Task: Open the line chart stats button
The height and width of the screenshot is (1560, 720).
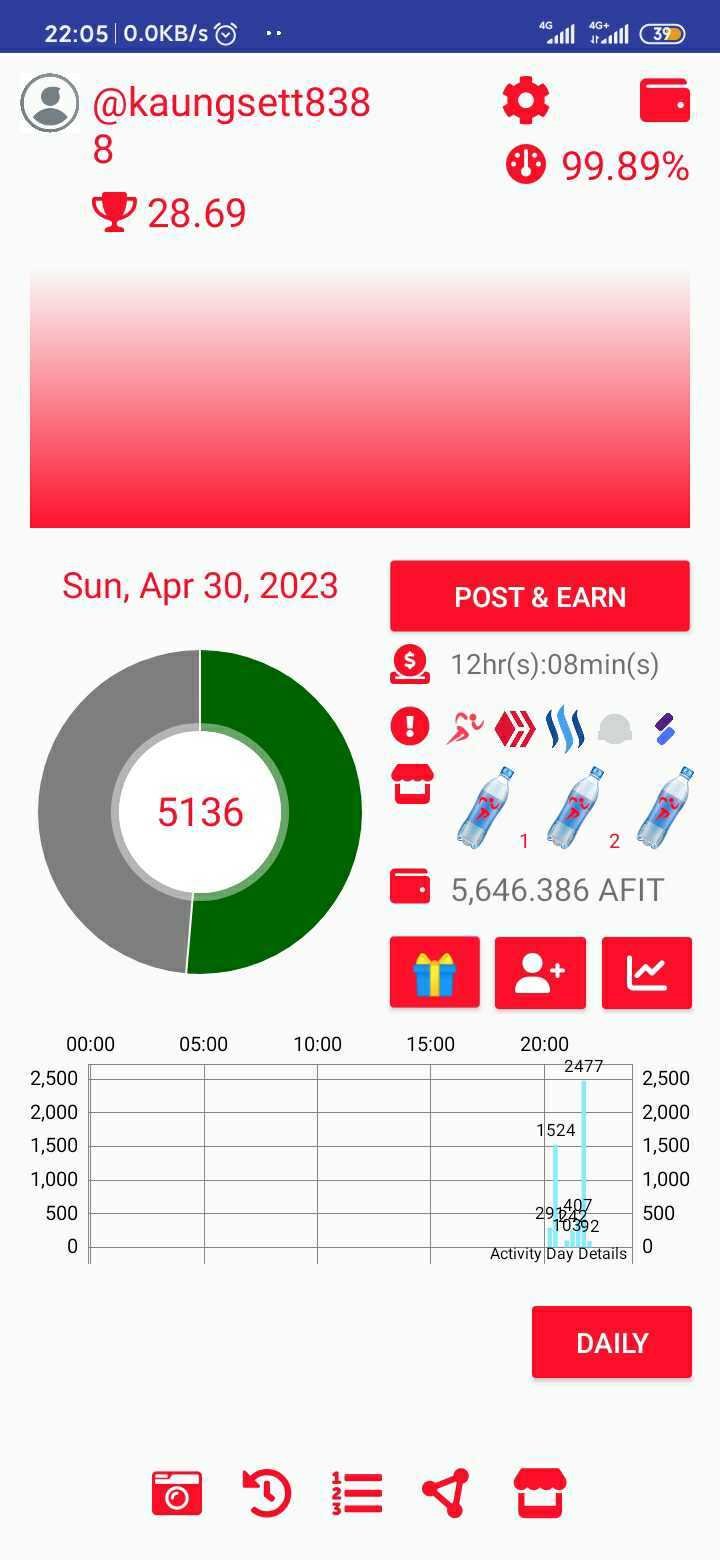Action: pyautogui.click(x=647, y=972)
